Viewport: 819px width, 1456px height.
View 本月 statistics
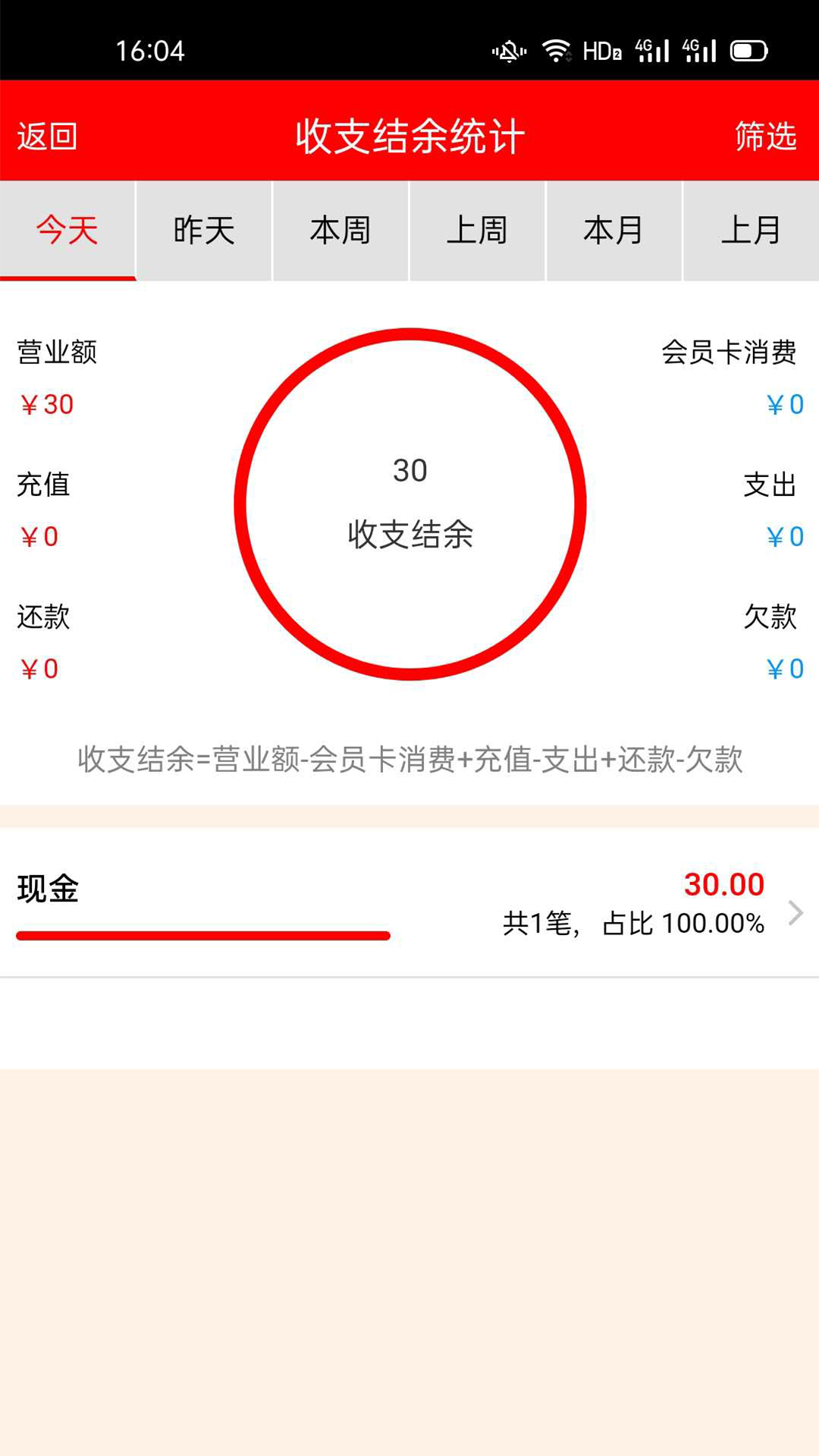[613, 231]
